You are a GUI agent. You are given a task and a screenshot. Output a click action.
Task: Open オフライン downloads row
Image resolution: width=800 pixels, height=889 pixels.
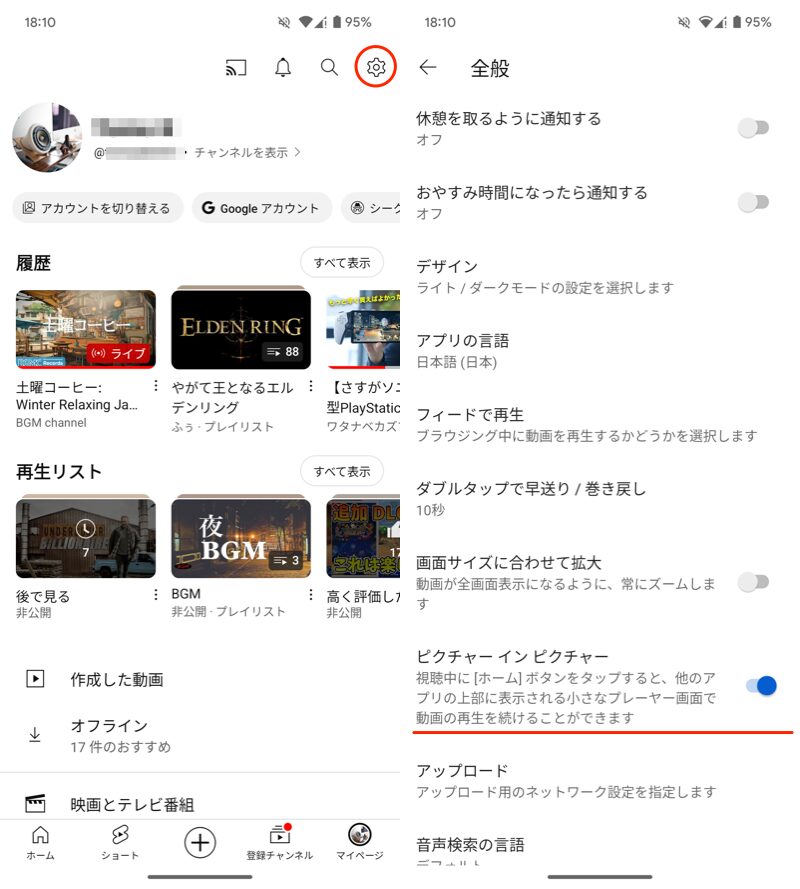(x=110, y=735)
